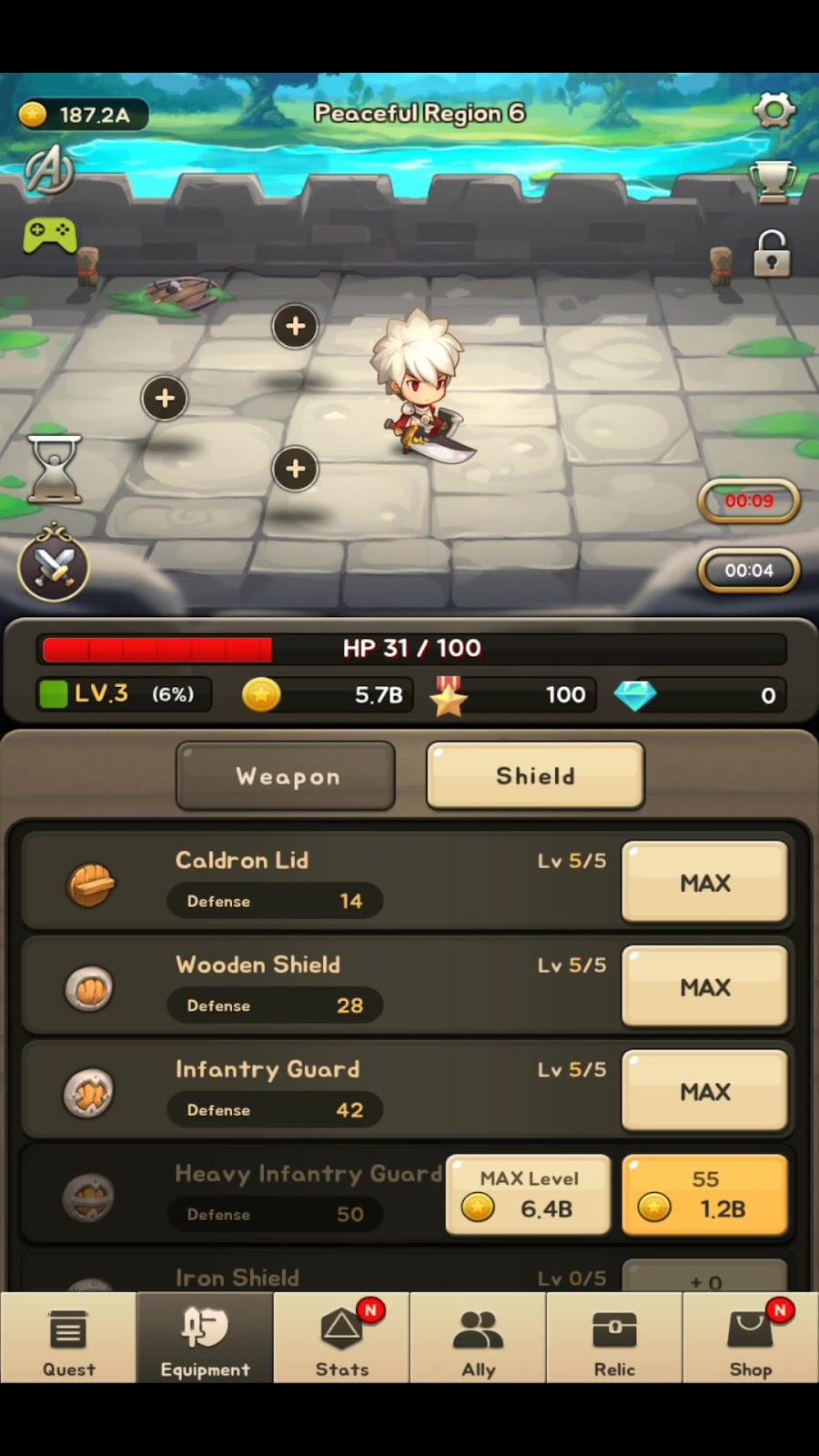
Task: Tap MAX button for Caldron Lid
Action: pyautogui.click(x=704, y=882)
